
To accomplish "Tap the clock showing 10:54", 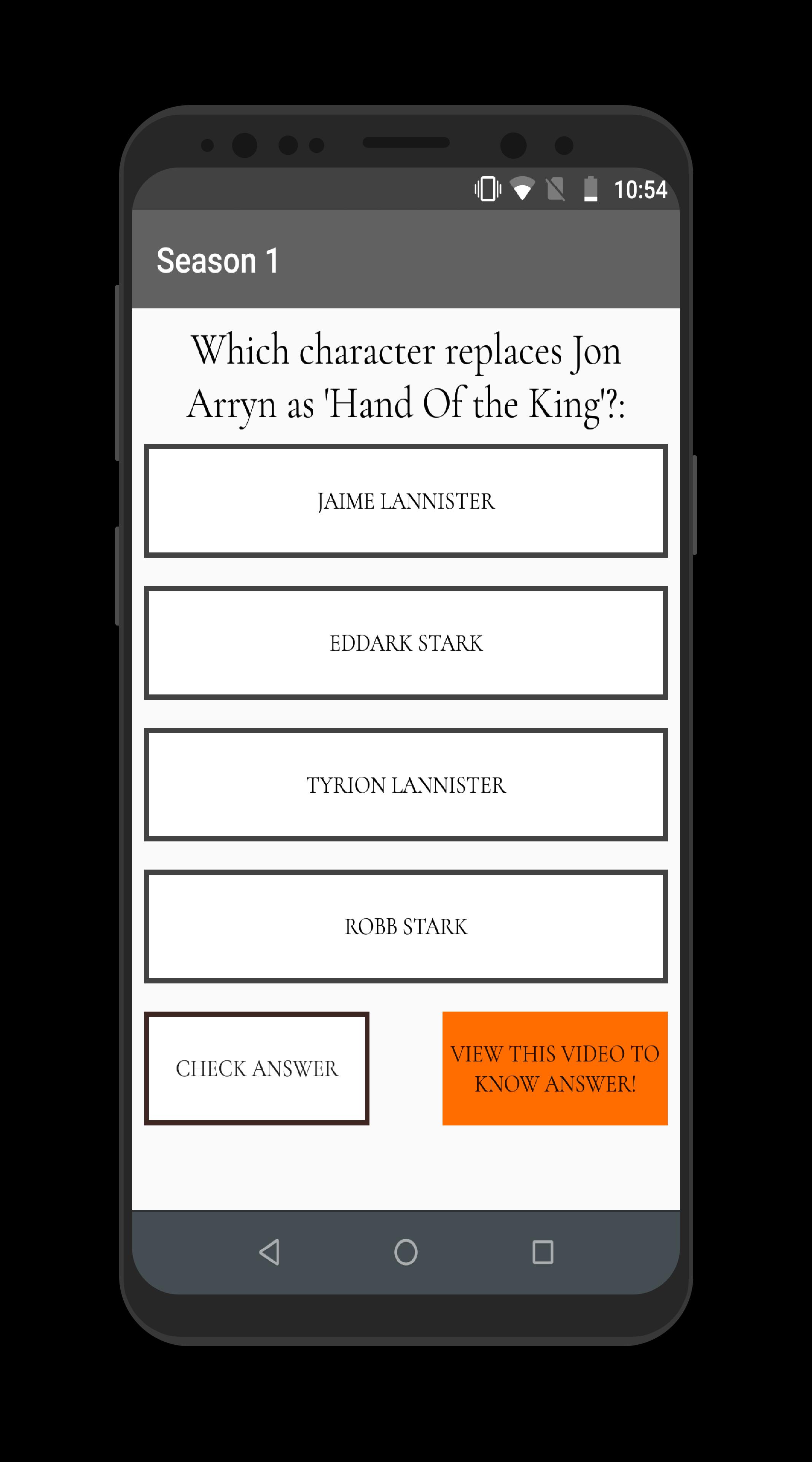I will point(640,190).
